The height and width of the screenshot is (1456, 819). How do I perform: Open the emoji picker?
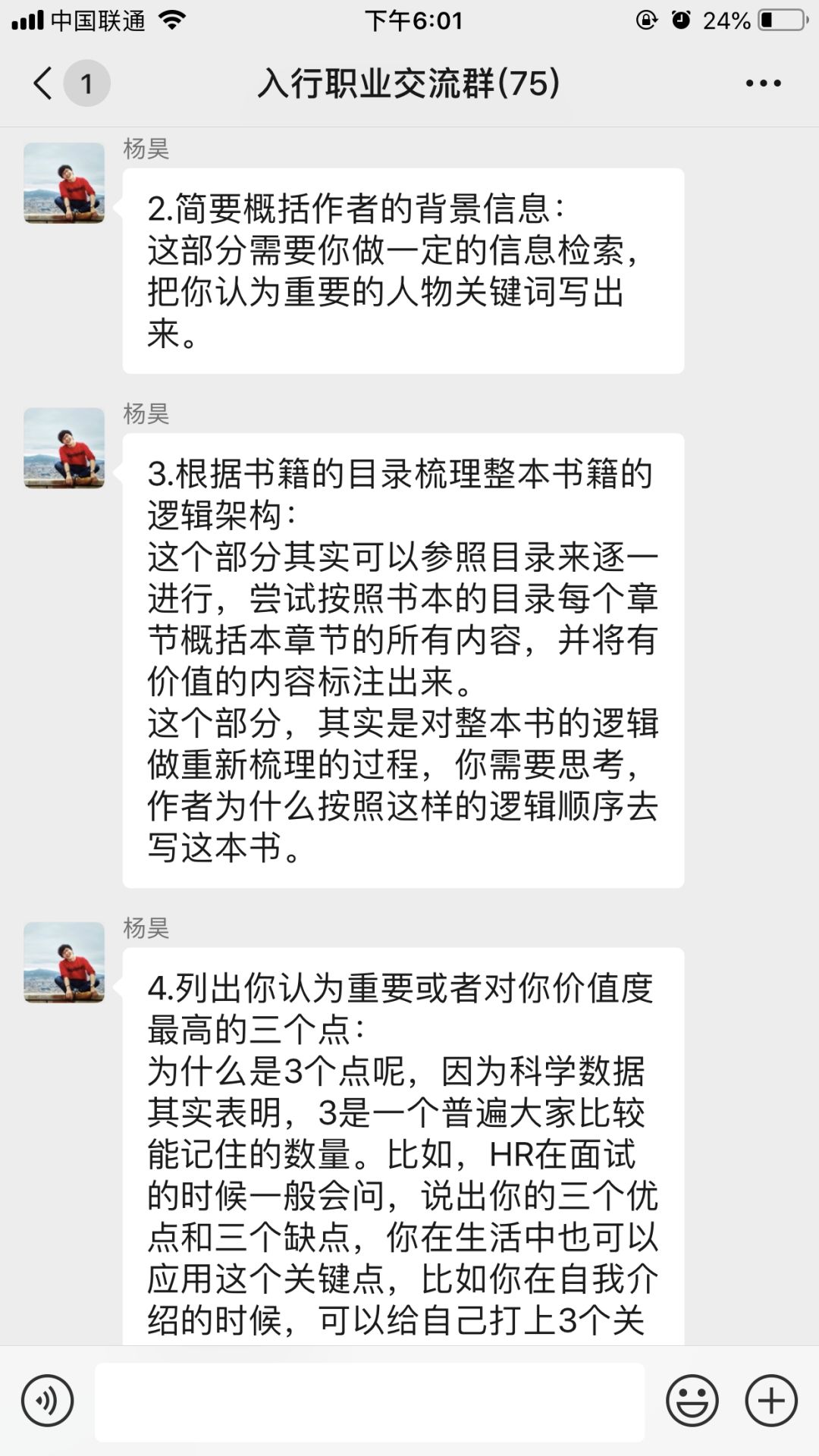point(692,1401)
